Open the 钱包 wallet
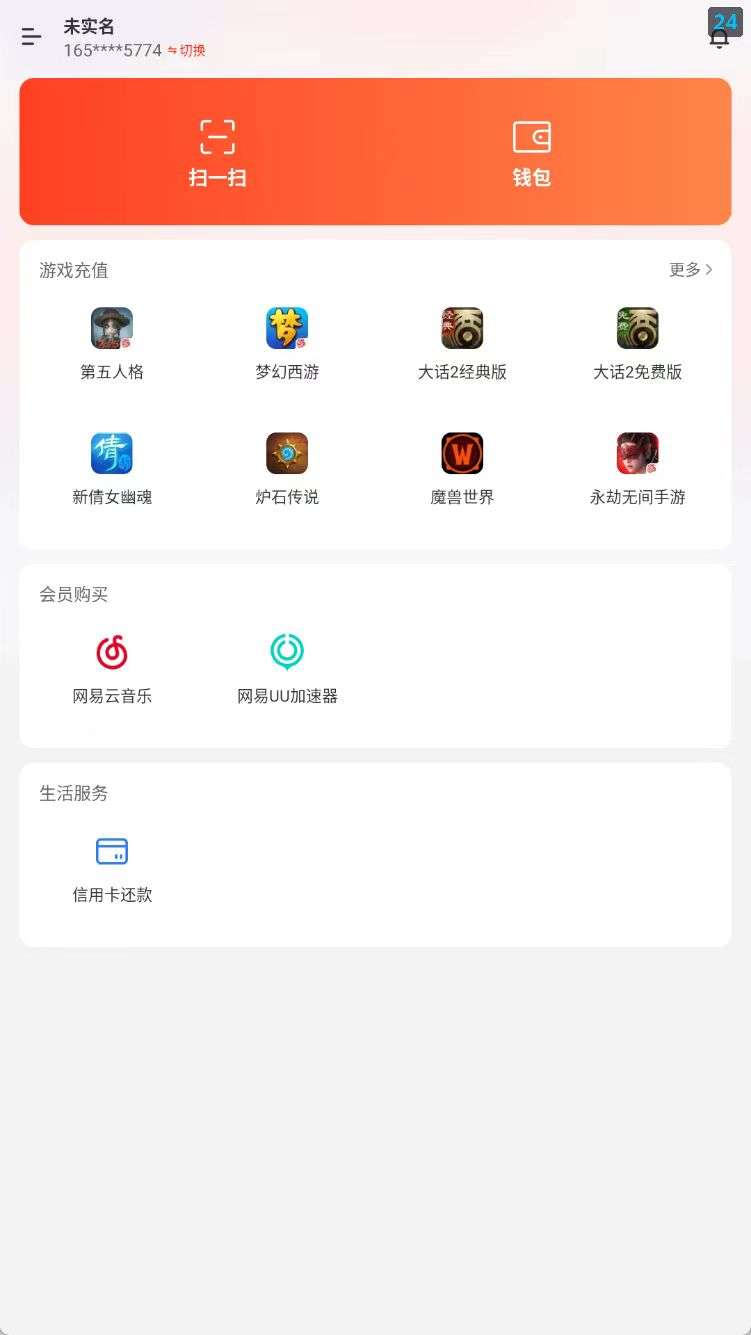 click(531, 150)
